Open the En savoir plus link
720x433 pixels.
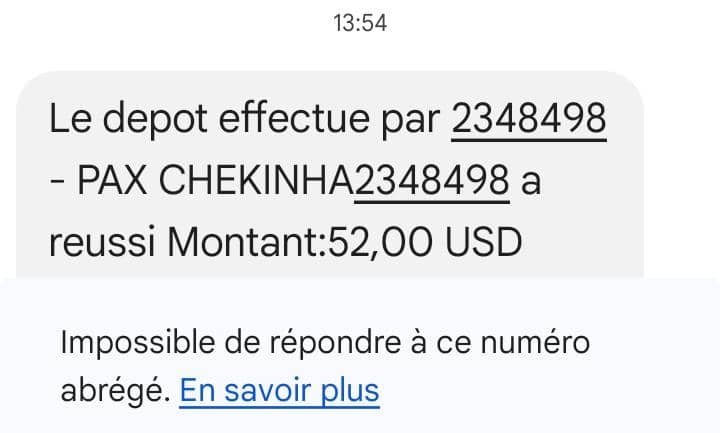tap(279, 388)
